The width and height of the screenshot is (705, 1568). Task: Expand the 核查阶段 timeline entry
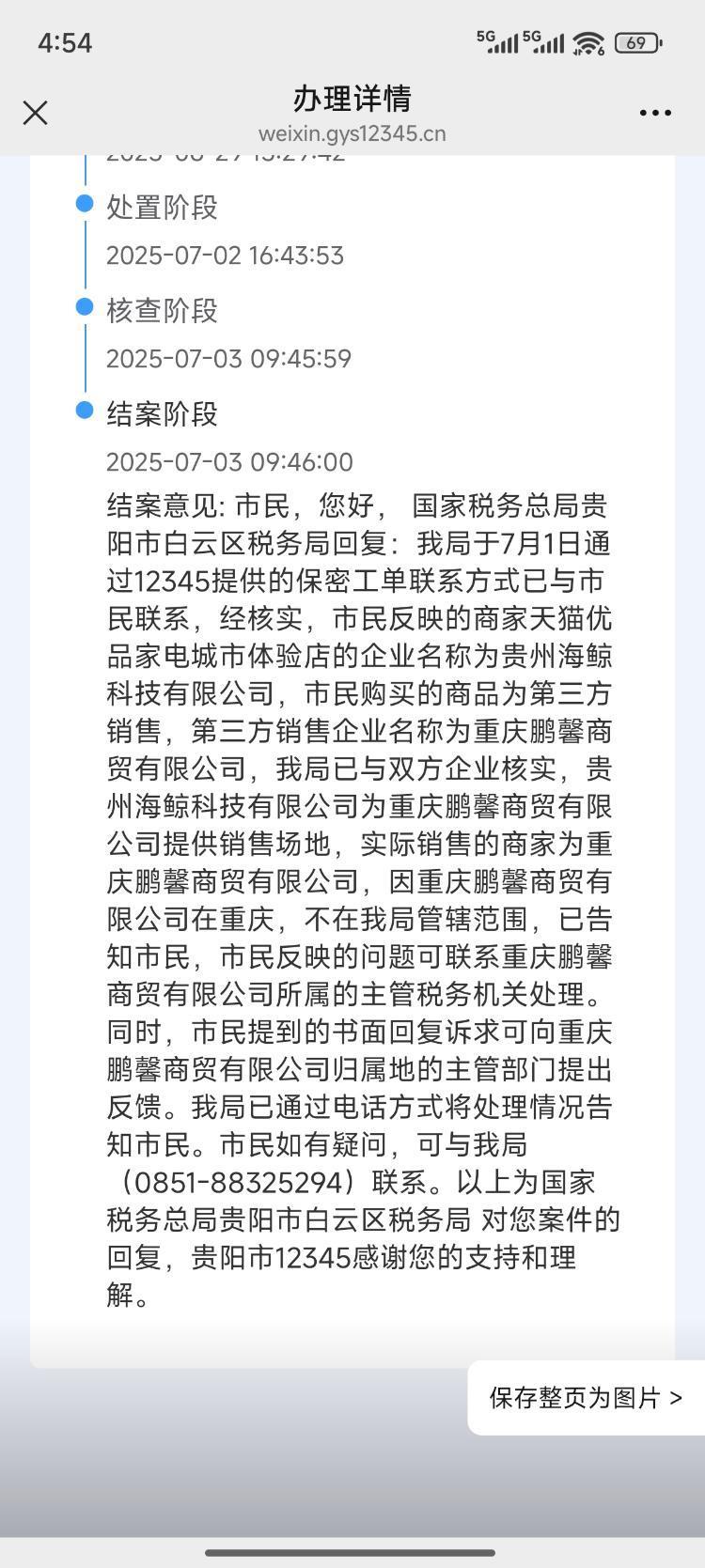(x=164, y=311)
